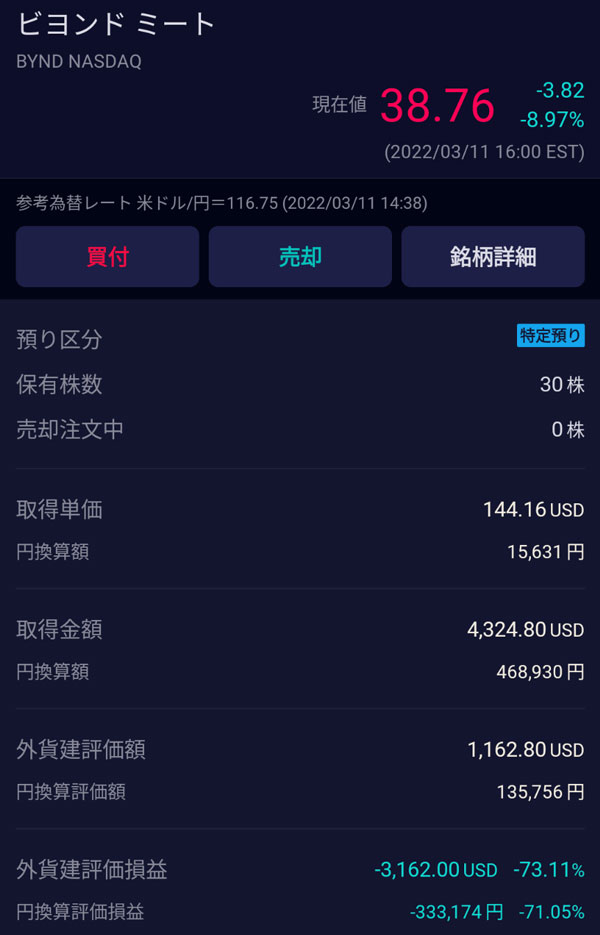This screenshot has width=600, height=935.
Task: Tap the 買付 buy button
Action: tap(107, 257)
